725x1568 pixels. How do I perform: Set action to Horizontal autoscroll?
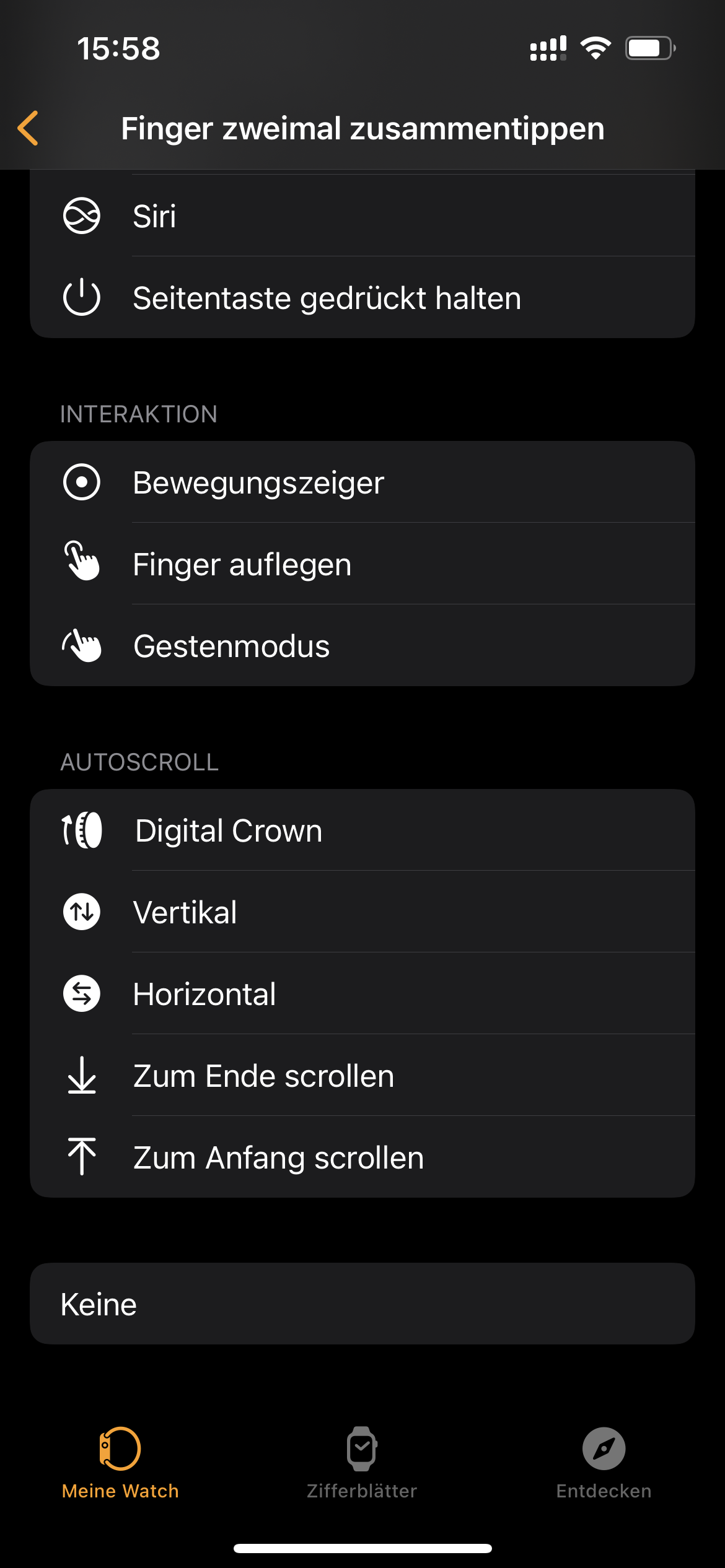coord(362,994)
